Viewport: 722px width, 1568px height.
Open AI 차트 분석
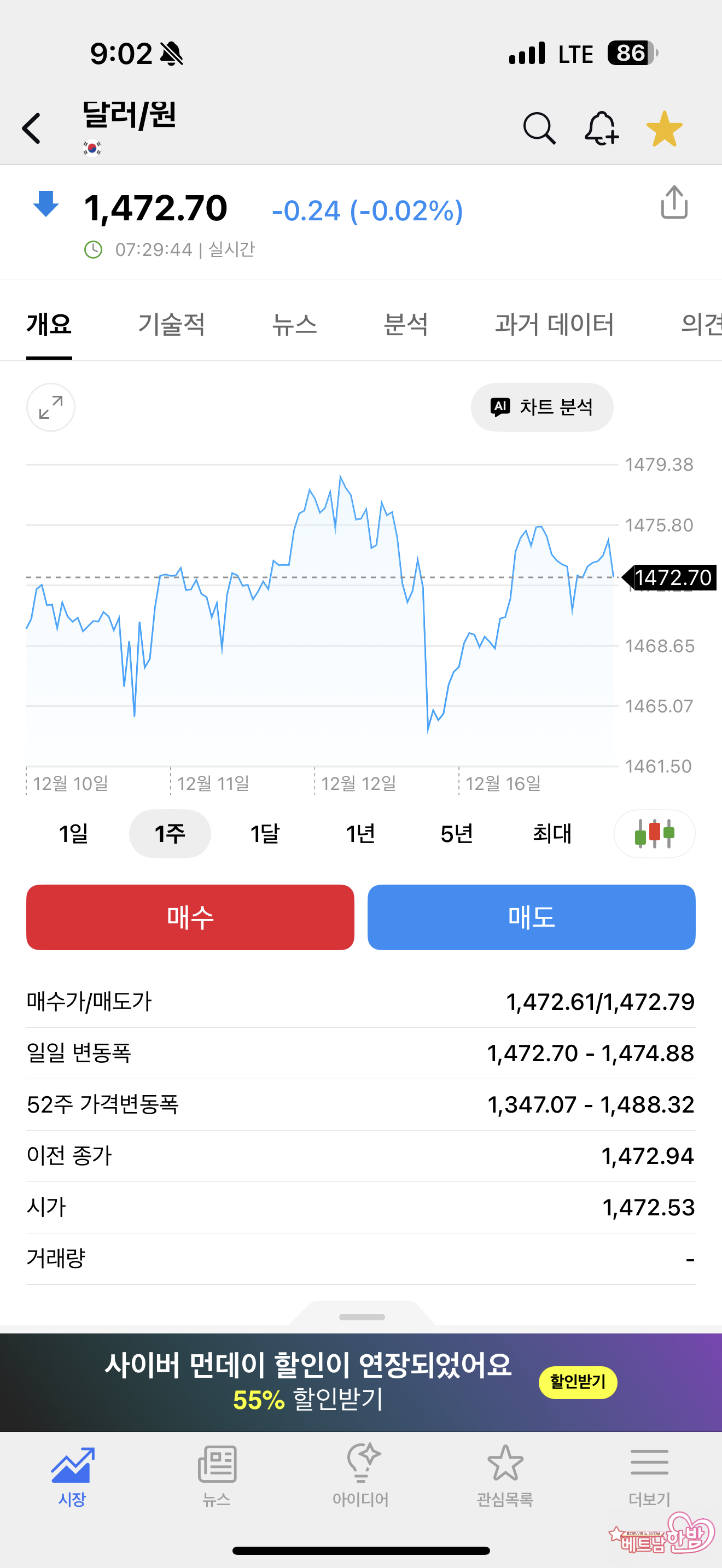542,407
